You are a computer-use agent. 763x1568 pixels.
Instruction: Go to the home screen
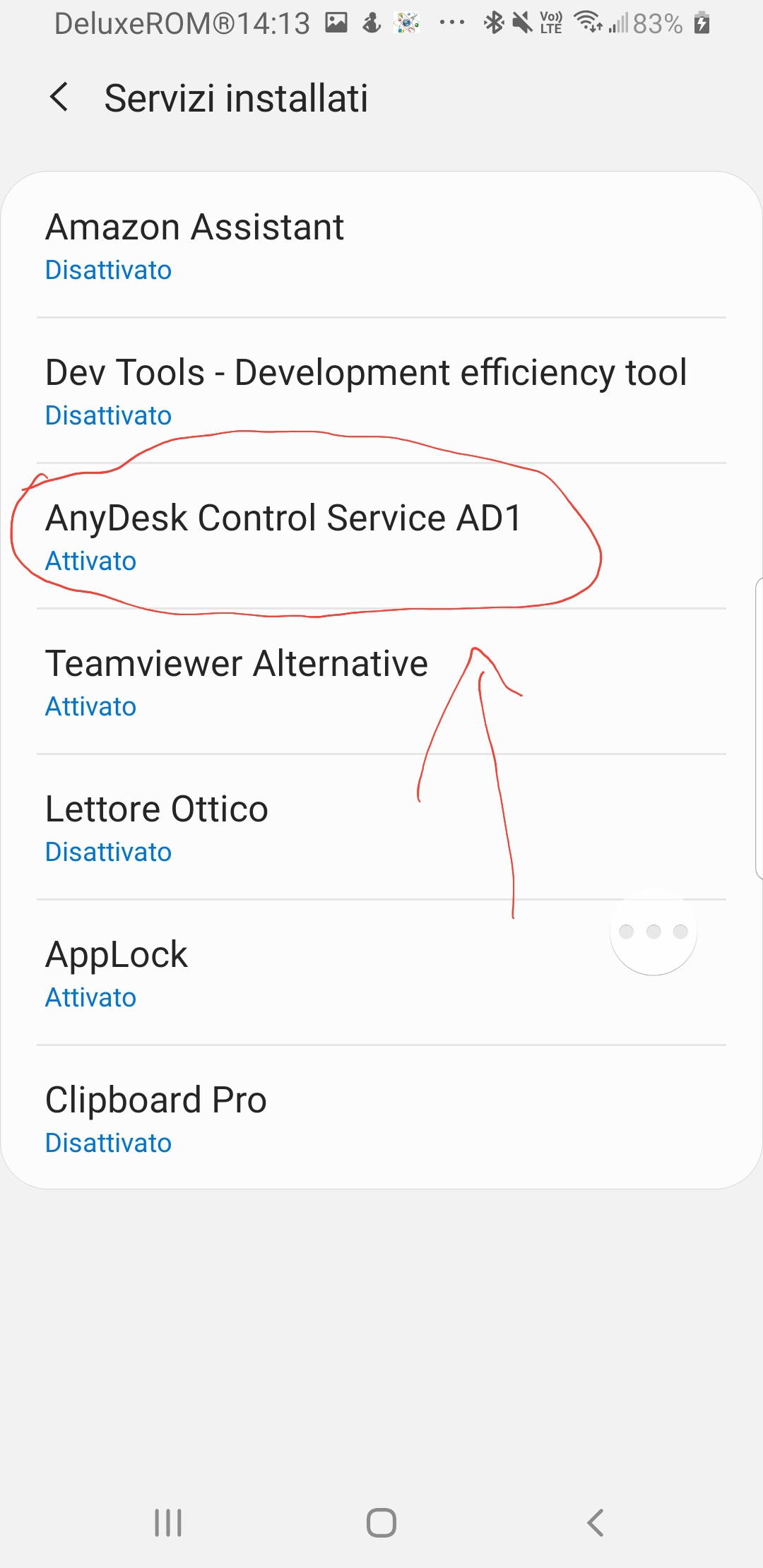381,1523
